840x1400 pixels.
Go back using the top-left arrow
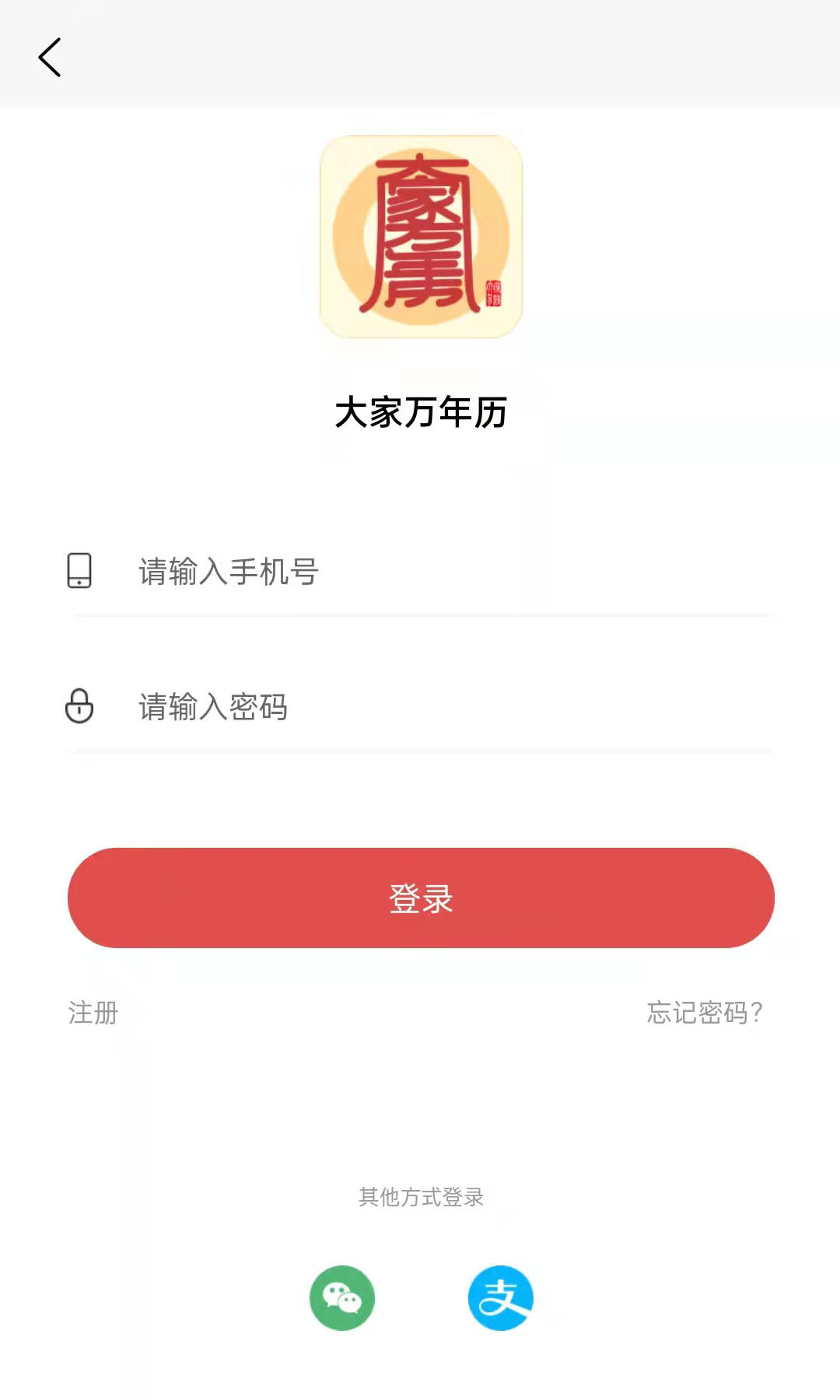(x=50, y=58)
